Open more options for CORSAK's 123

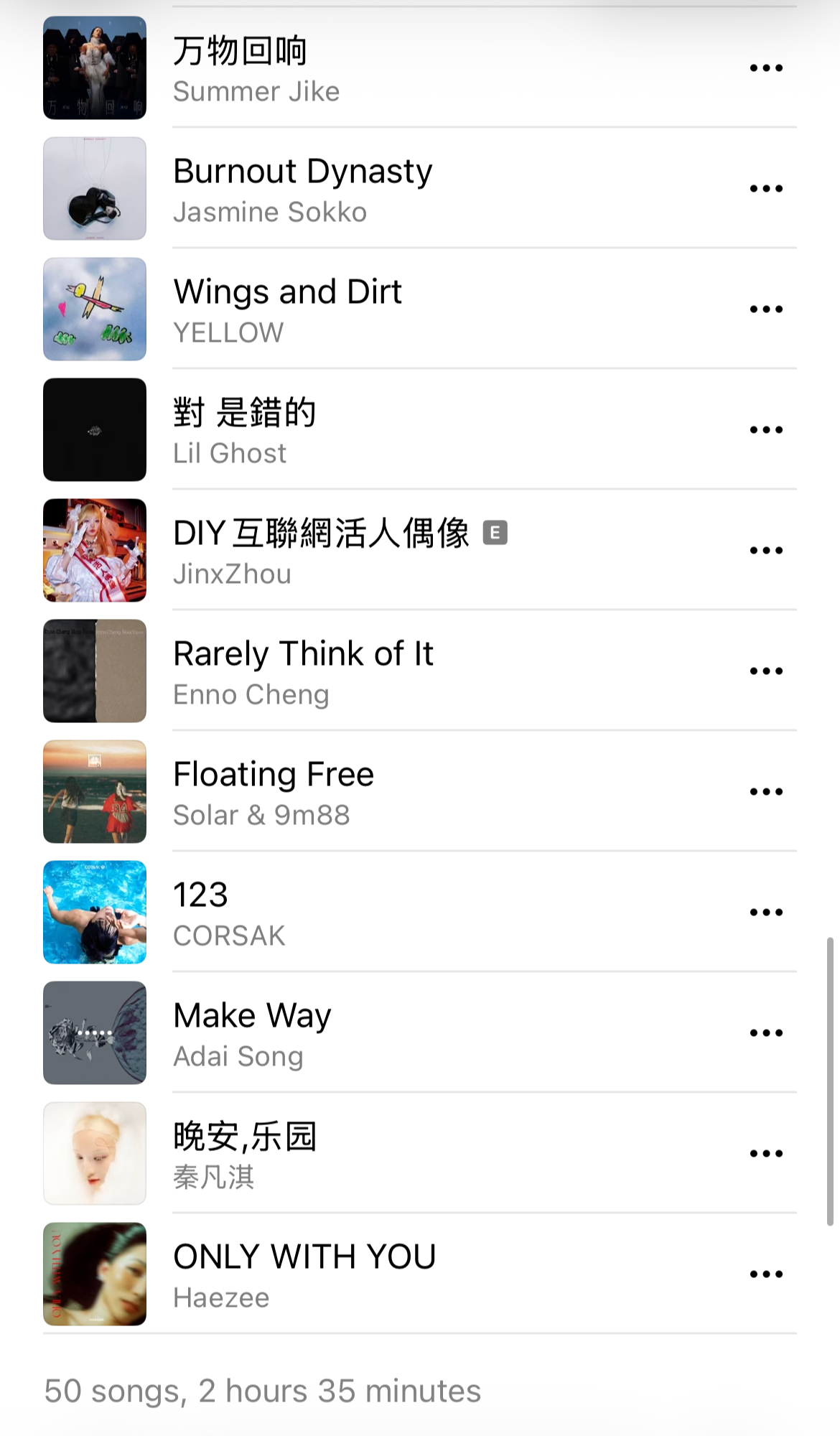coord(765,913)
